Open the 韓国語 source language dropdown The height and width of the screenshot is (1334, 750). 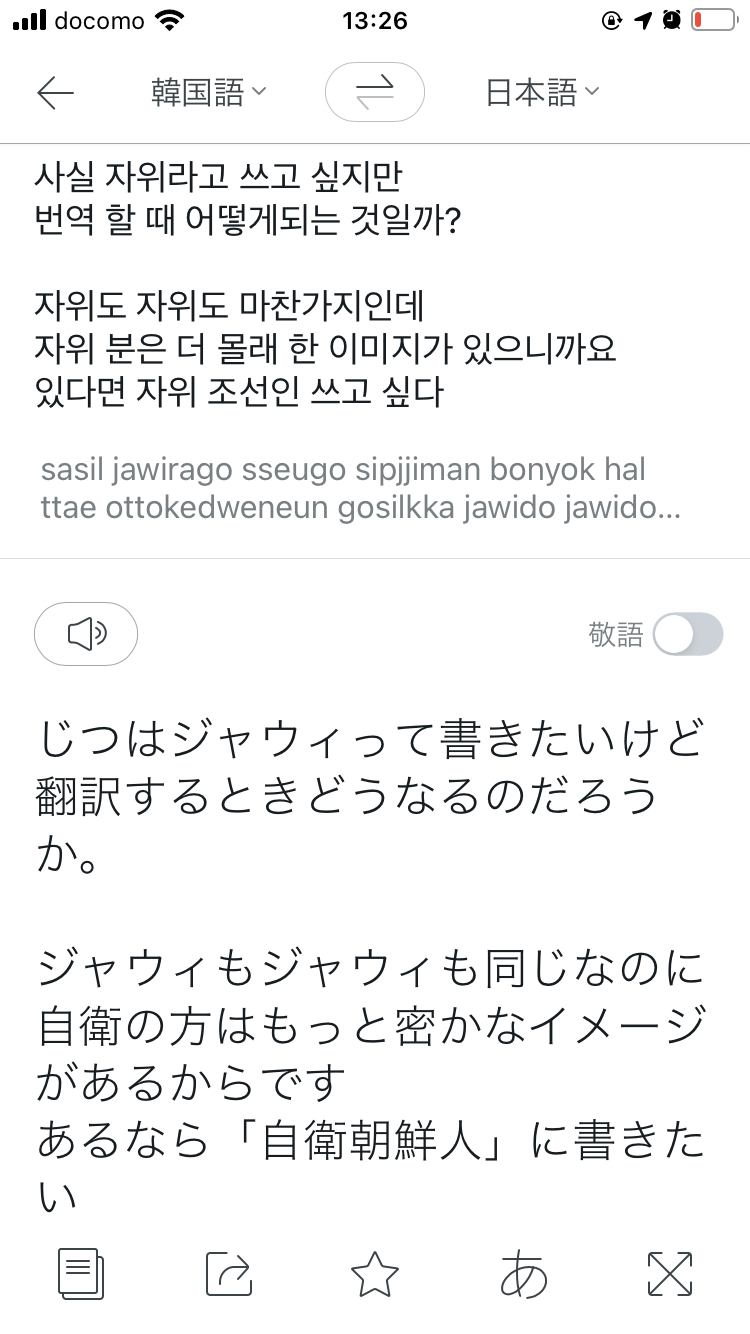point(209,93)
